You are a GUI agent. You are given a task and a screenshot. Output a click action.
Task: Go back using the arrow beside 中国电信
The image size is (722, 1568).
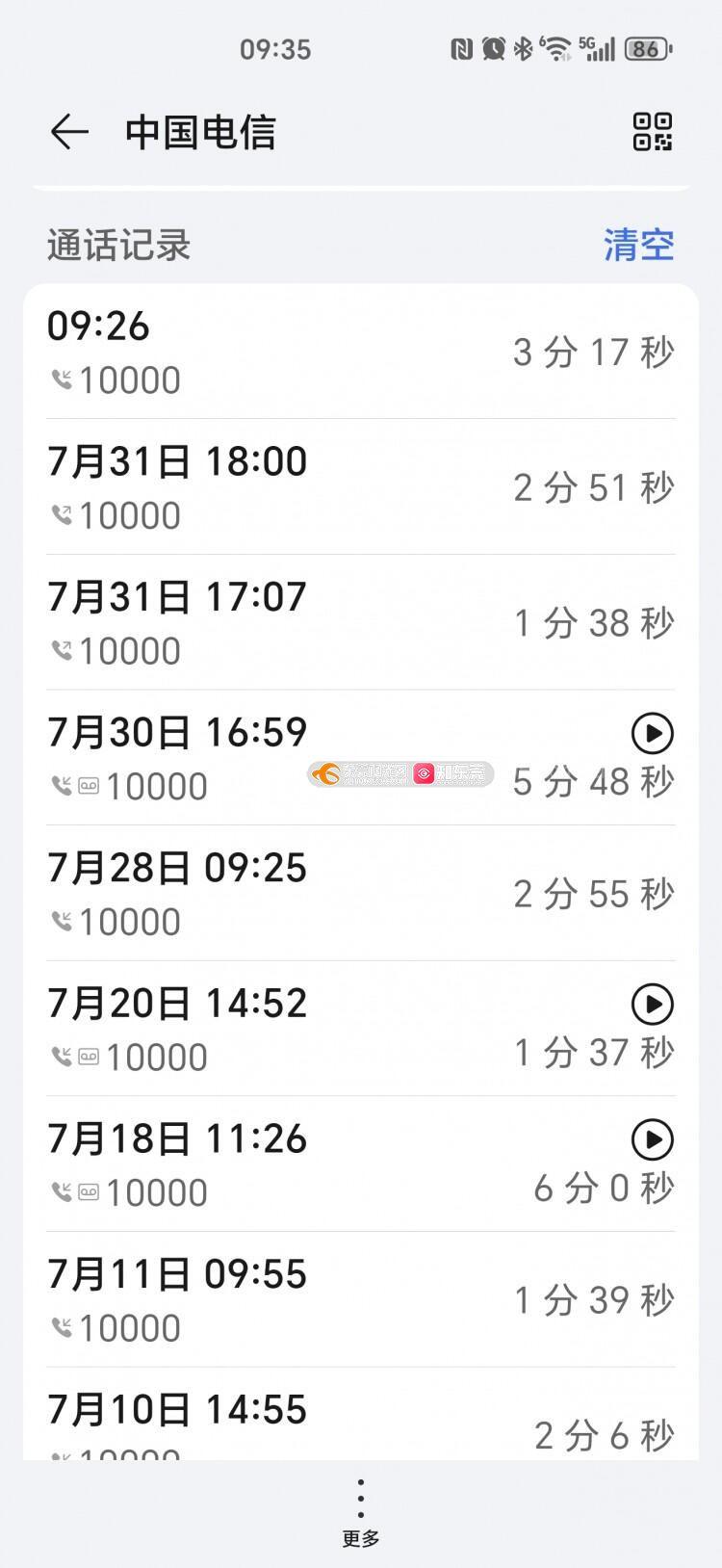(69, 132)
